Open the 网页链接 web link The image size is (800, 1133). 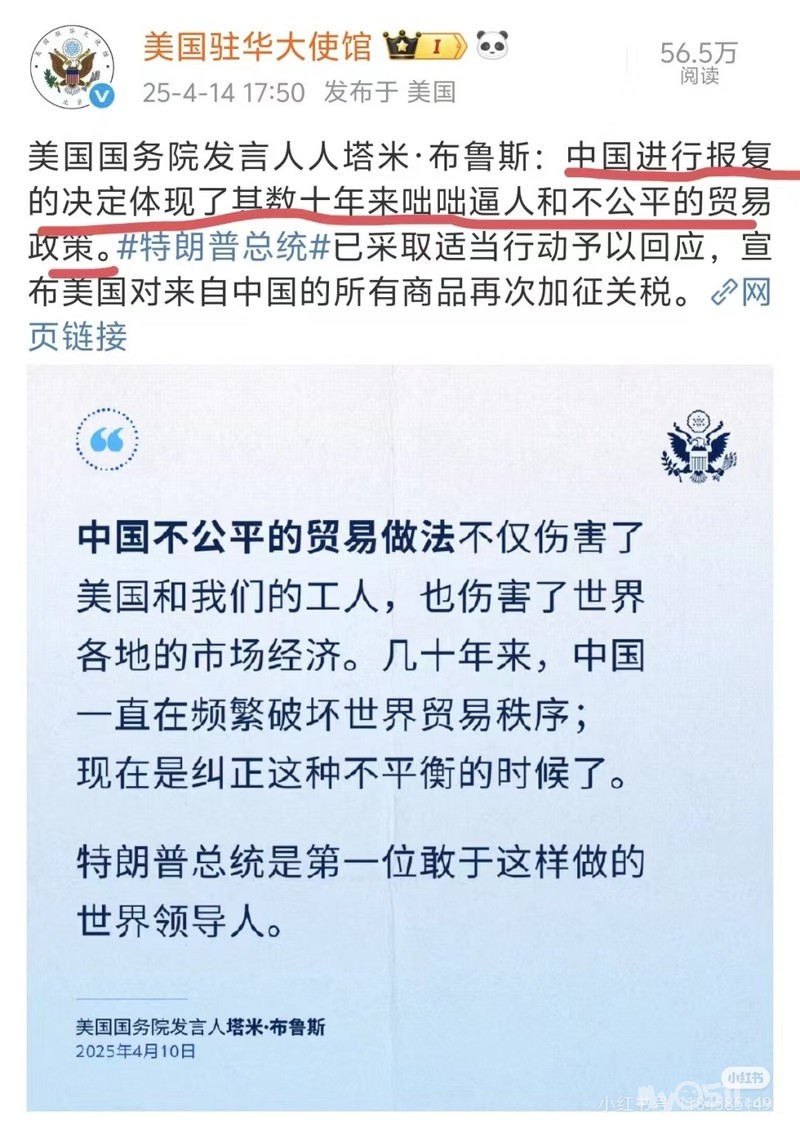pyautogui.click(x=739, y=292)
